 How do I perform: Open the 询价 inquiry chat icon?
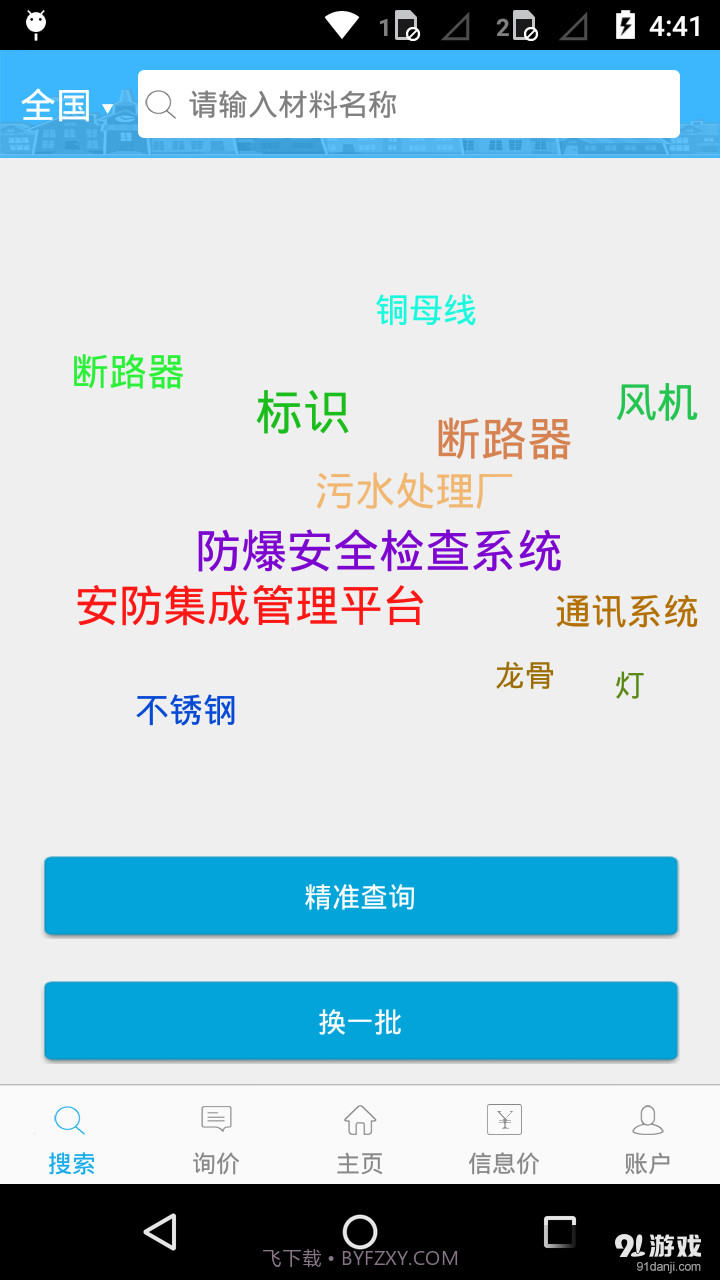(x=215, y=1119)
